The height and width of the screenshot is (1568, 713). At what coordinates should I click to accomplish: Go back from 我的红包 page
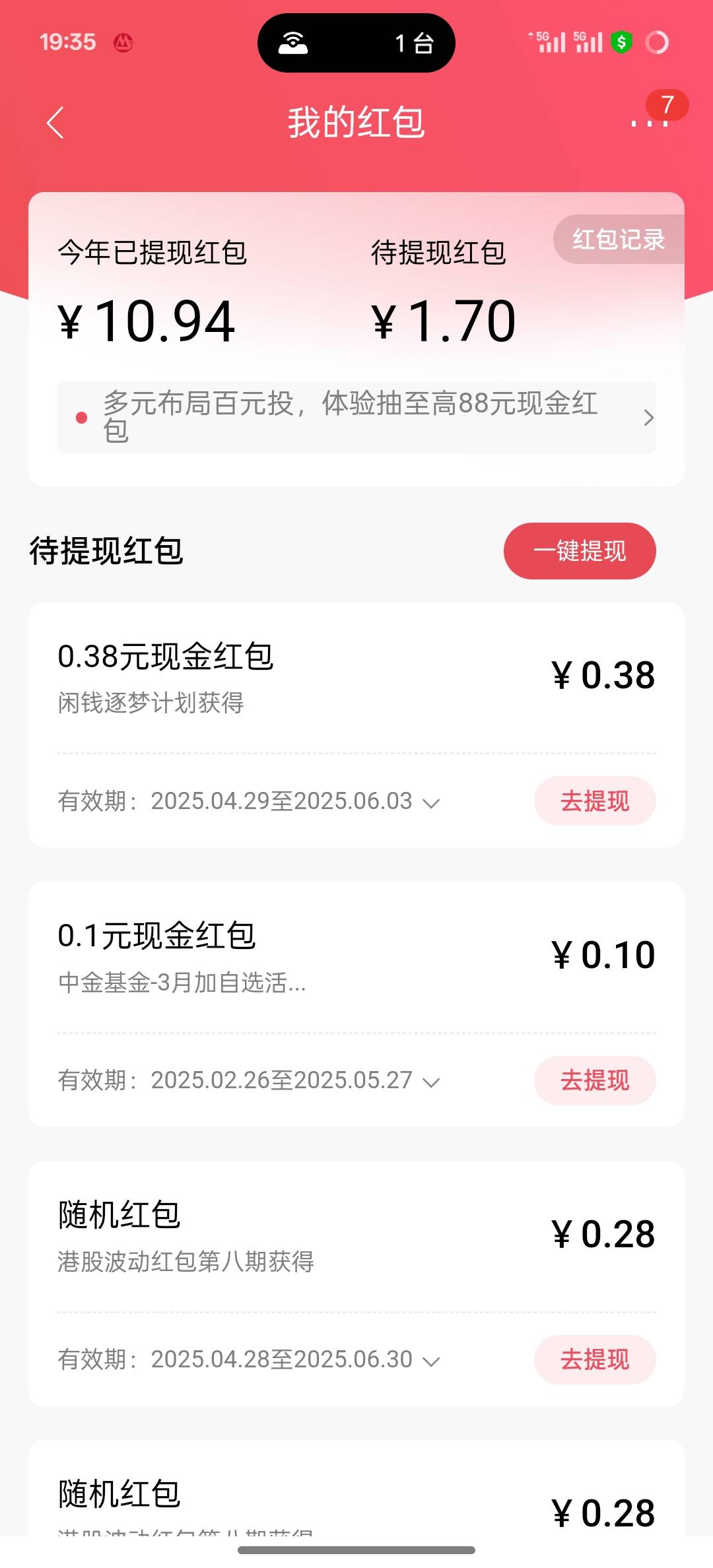[x=55, y=123]
